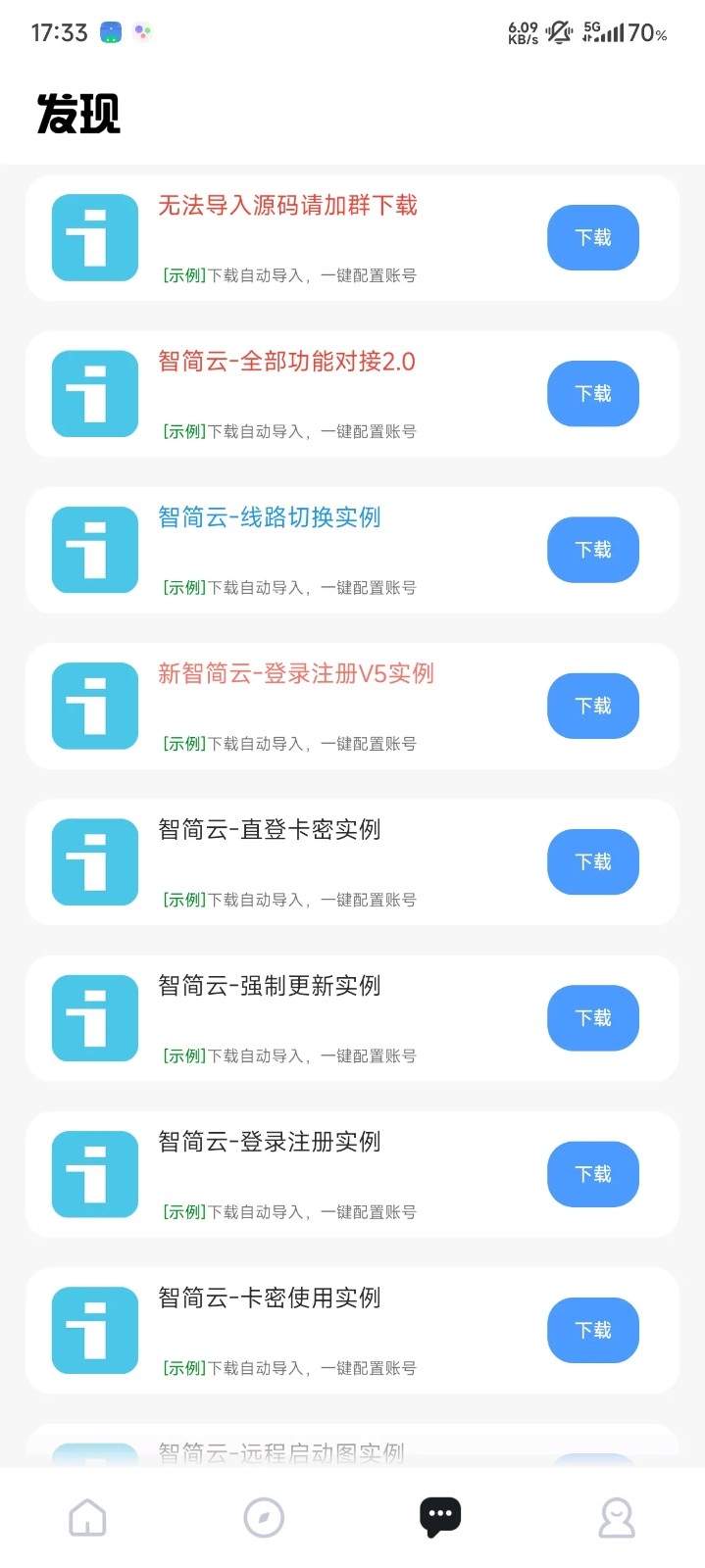This screenshot has width=705, height=1568.
Task: Select the chat bubble tab
Action: coord(440,1517)
